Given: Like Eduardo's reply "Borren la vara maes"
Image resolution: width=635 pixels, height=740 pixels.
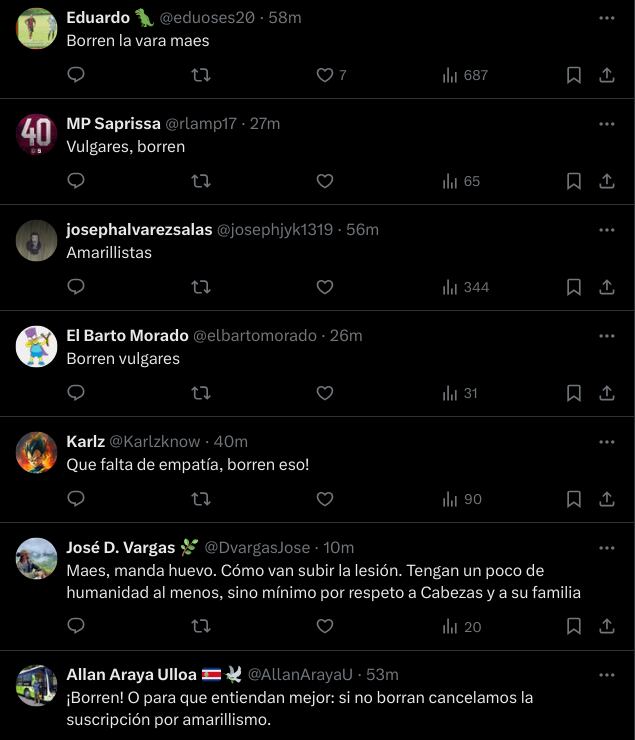Looking at the screenshot, I should coord(324,75).
